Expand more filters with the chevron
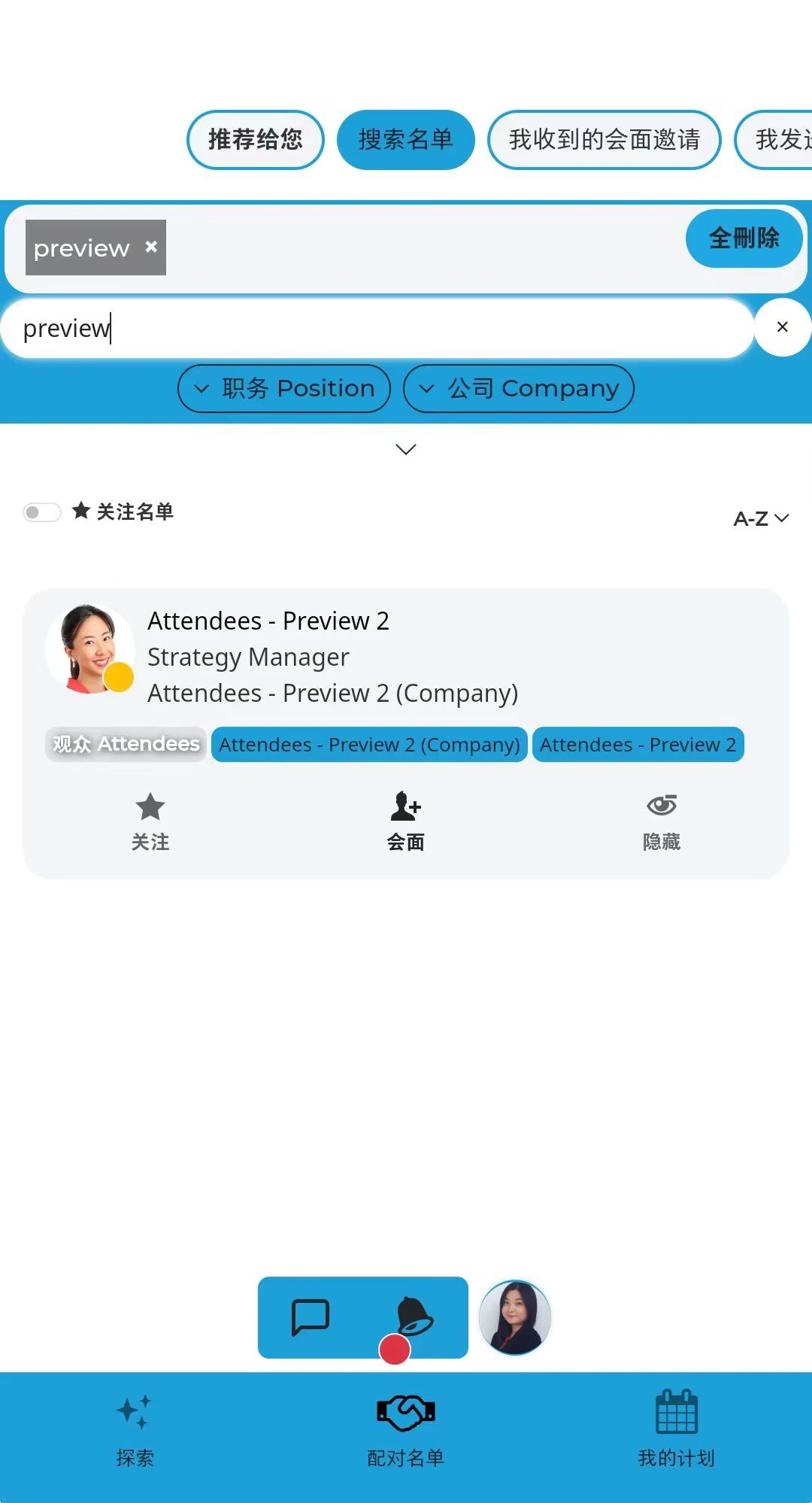This screenshot has height=1503, width=812. (x=406, y=449)
